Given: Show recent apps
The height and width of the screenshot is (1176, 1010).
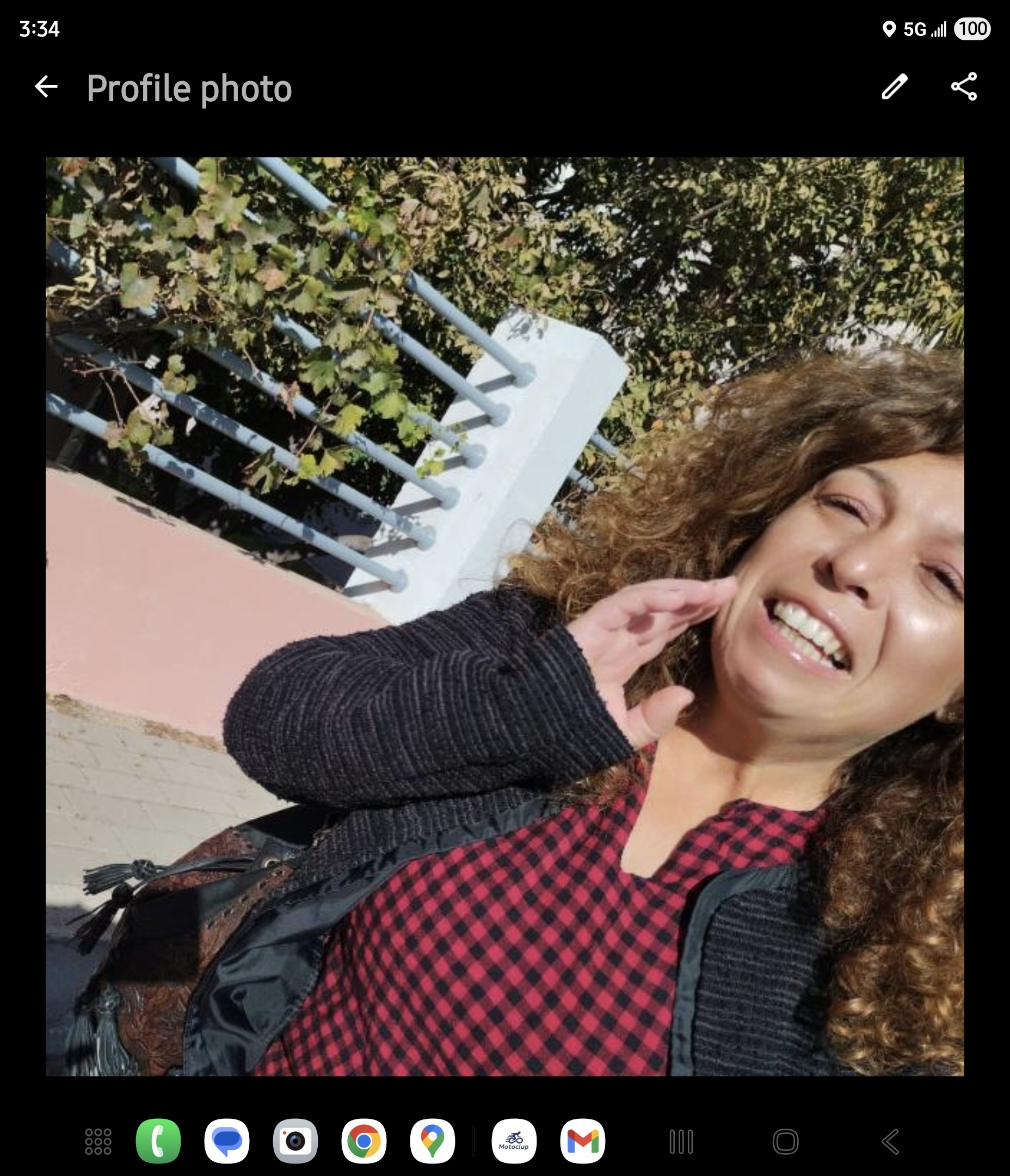Looking at the screenshot, I should [681, 1141].
